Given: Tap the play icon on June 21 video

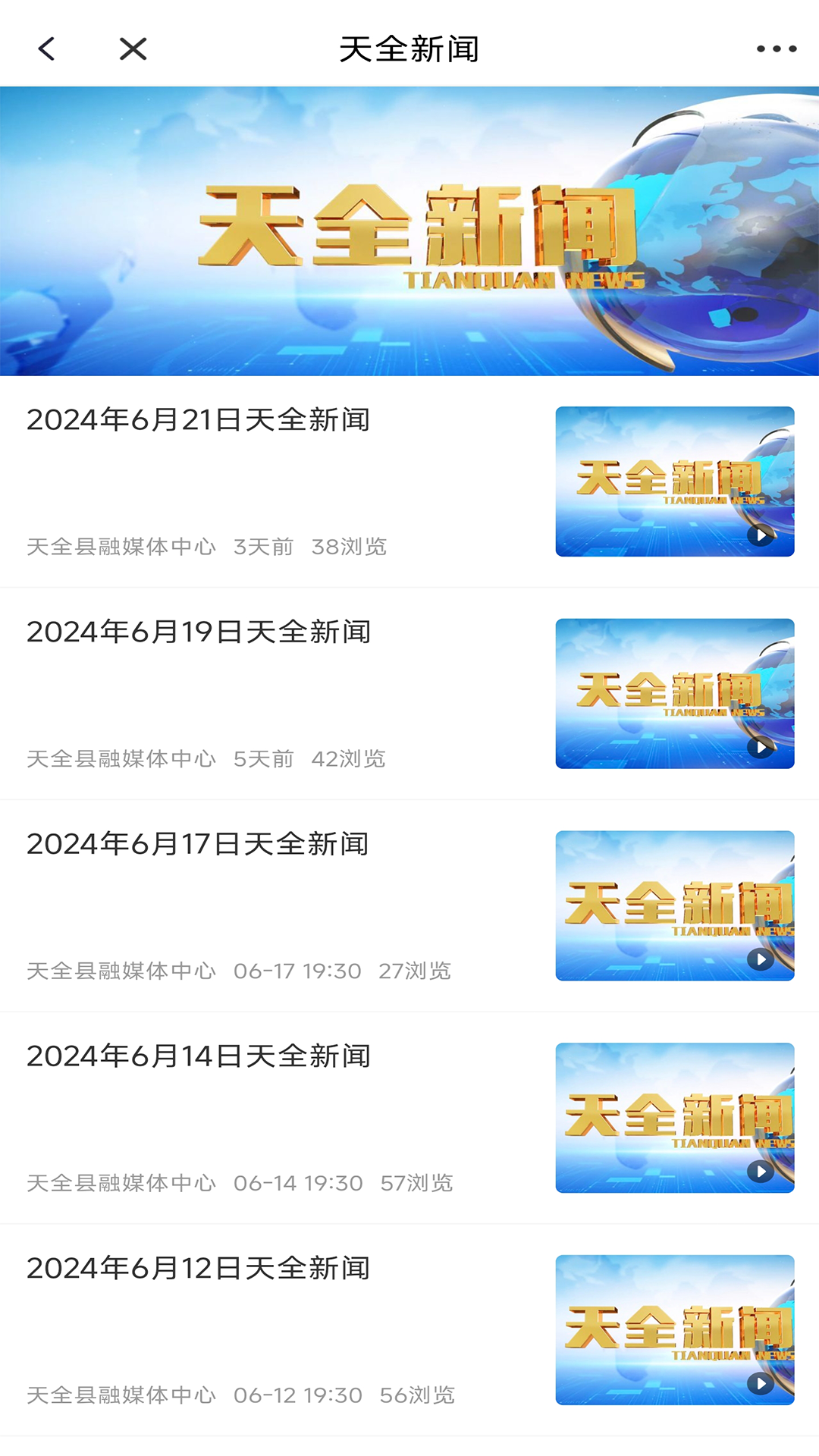Looking at the screenshot, I should (761, 535).
